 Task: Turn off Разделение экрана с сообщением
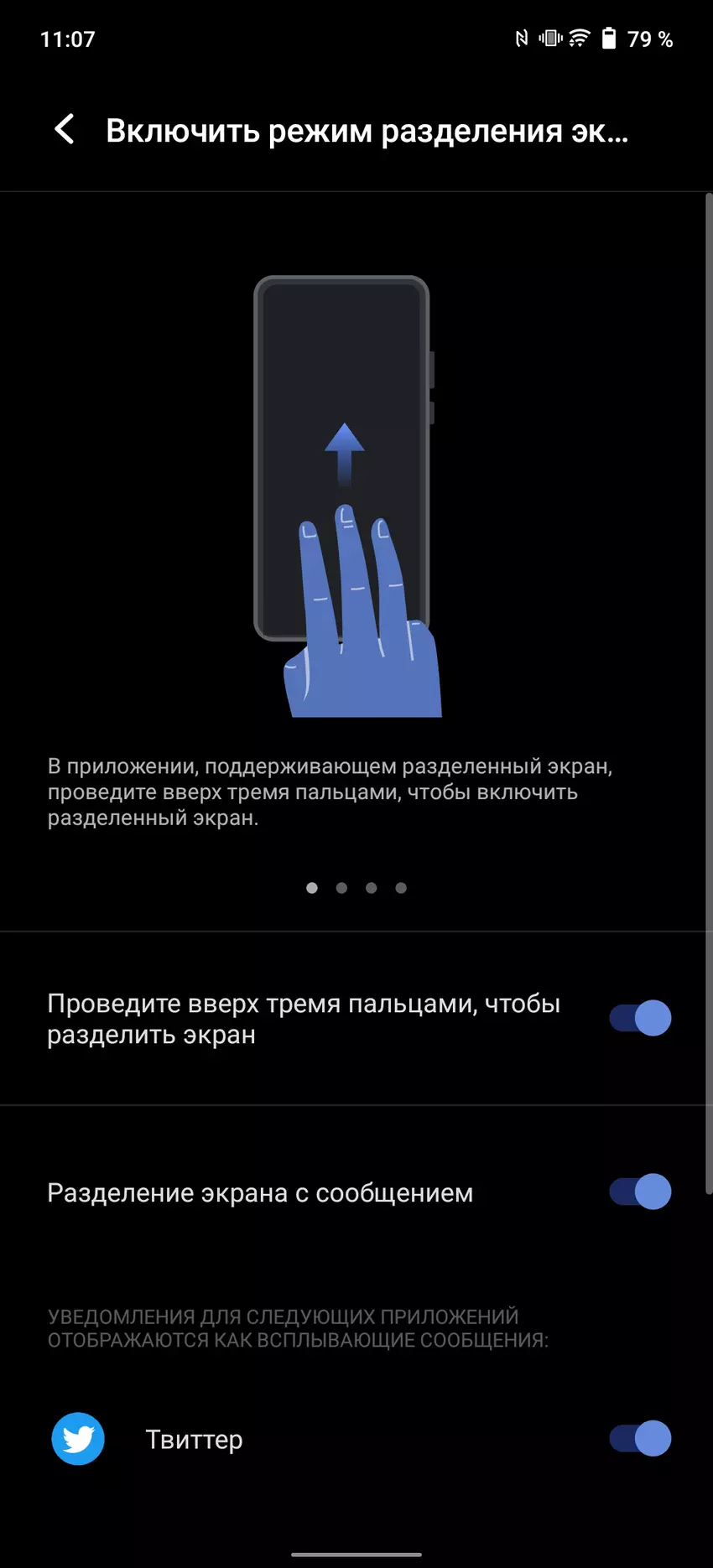640,1192
